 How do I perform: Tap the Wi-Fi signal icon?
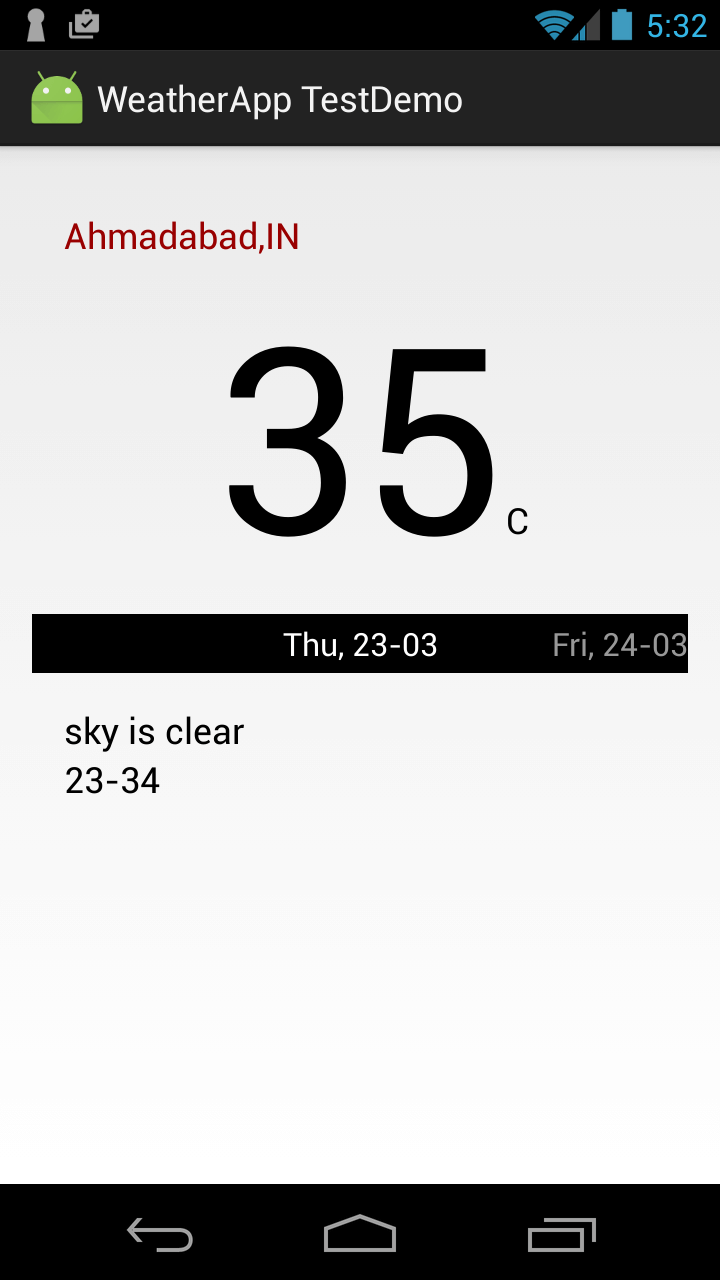click(554, 23)
